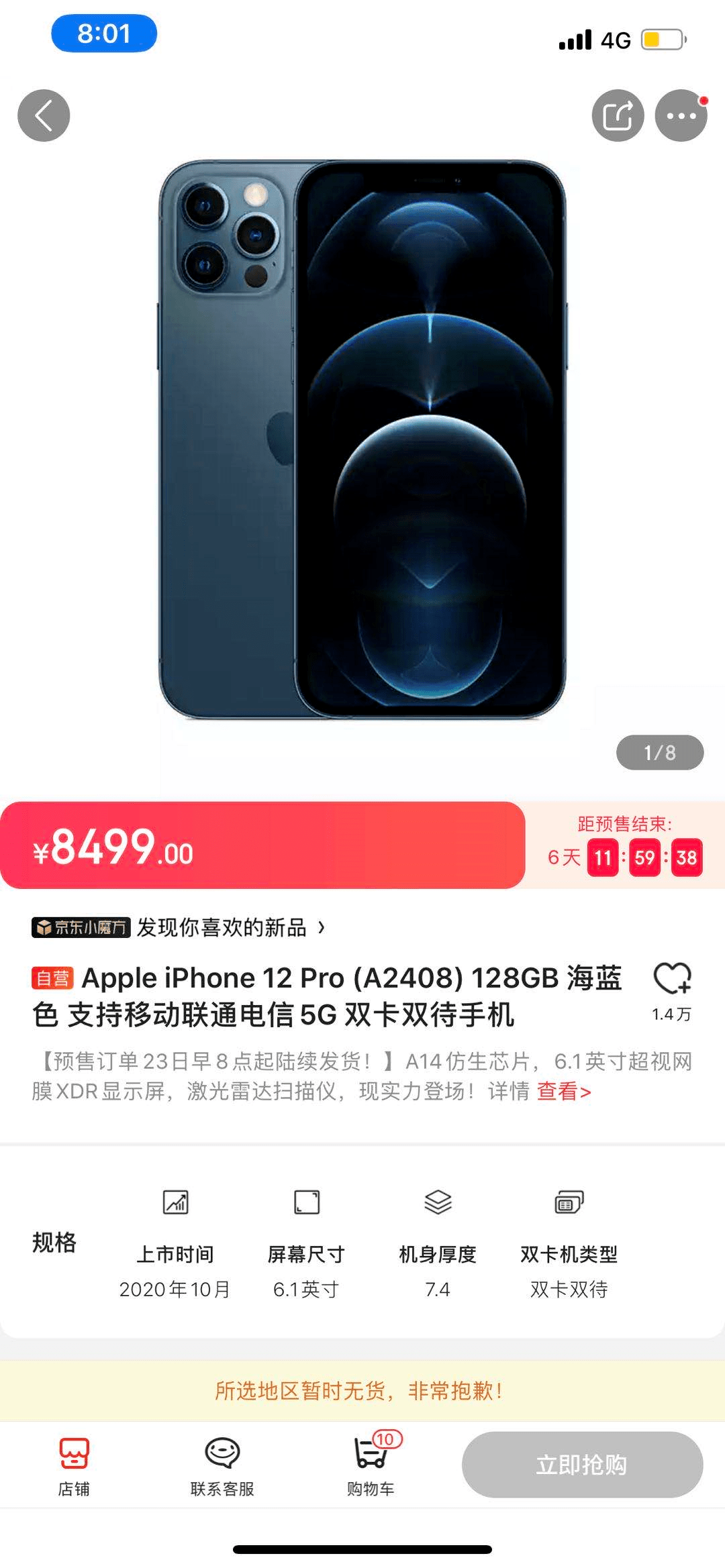Tap the 立即抢购 buy now button
Image resolution: width=725 pixels, height=1568 pixels.
pos(582,1464)
